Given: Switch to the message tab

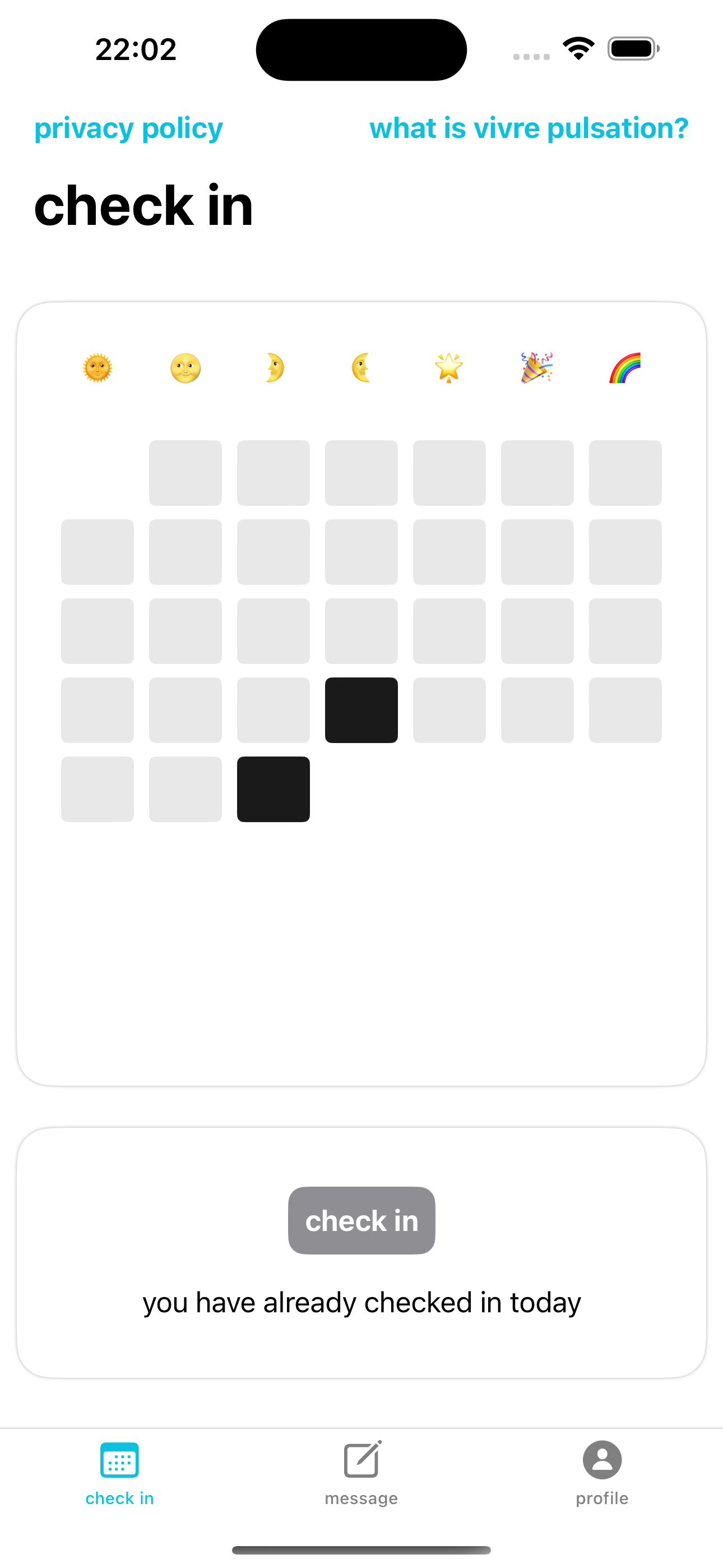Looking at the screenshot, I should click(x=361, y=1473).
